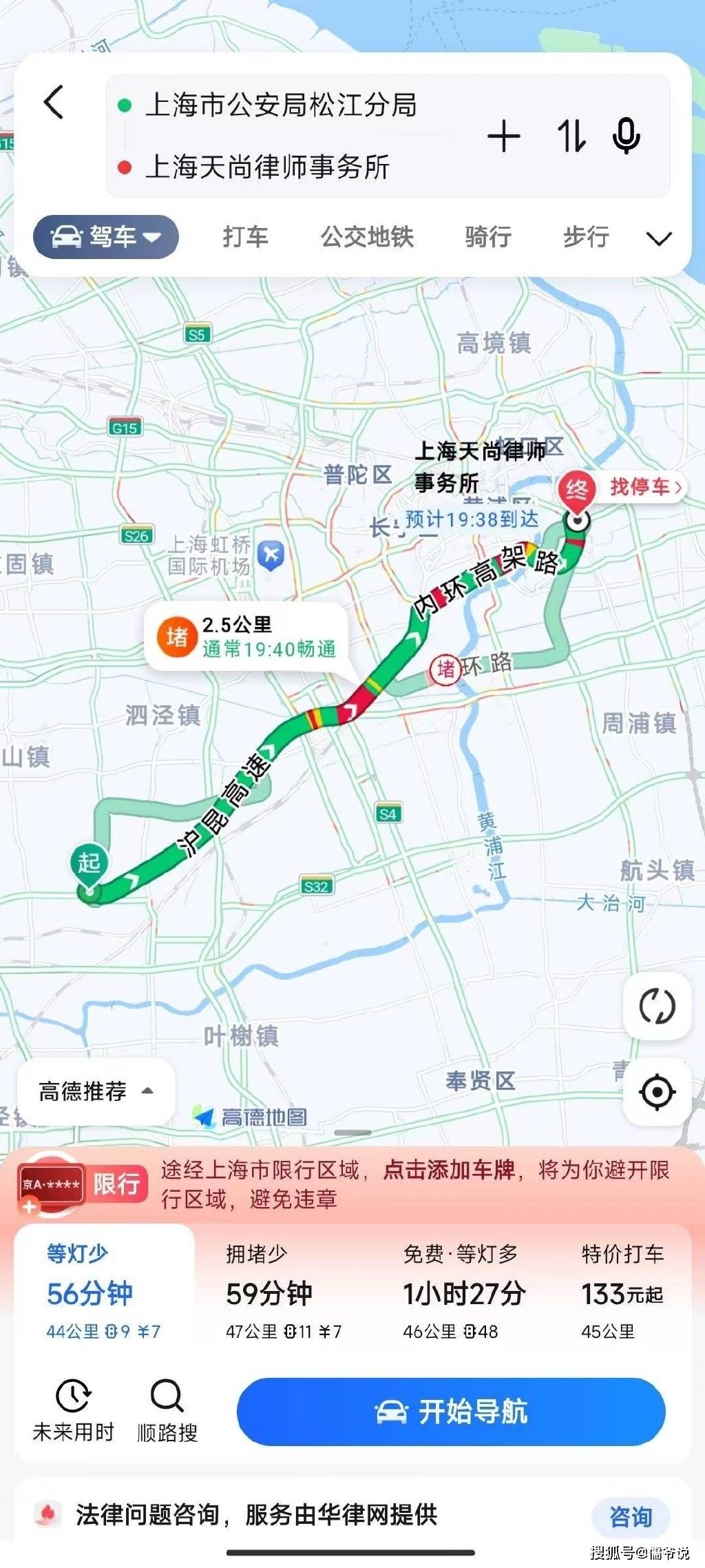Open the 高德推荐 route preference menu
This screenshot has height=1568, width=705.
click(x=95, y=1091)
